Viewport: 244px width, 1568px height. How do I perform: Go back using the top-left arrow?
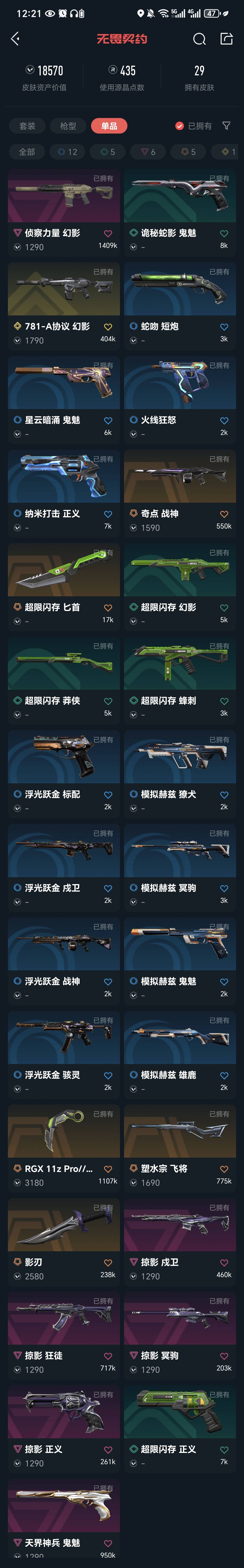[16, 39]
